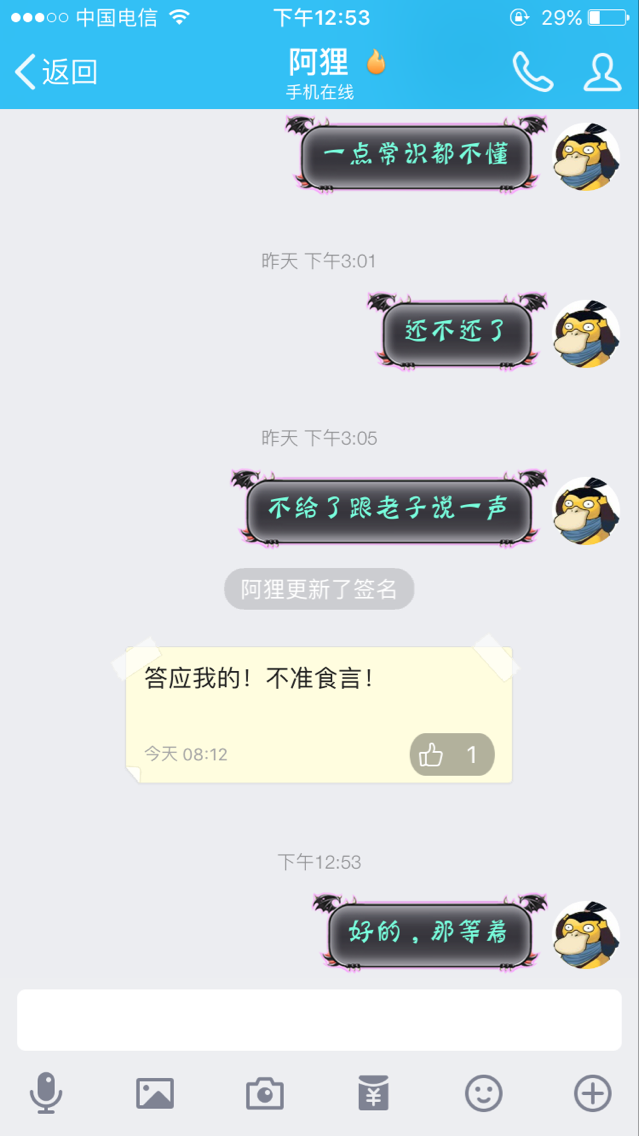639x1136 pixels.
Task: Open the photo gallery picker
Action: pos(155,1093)
